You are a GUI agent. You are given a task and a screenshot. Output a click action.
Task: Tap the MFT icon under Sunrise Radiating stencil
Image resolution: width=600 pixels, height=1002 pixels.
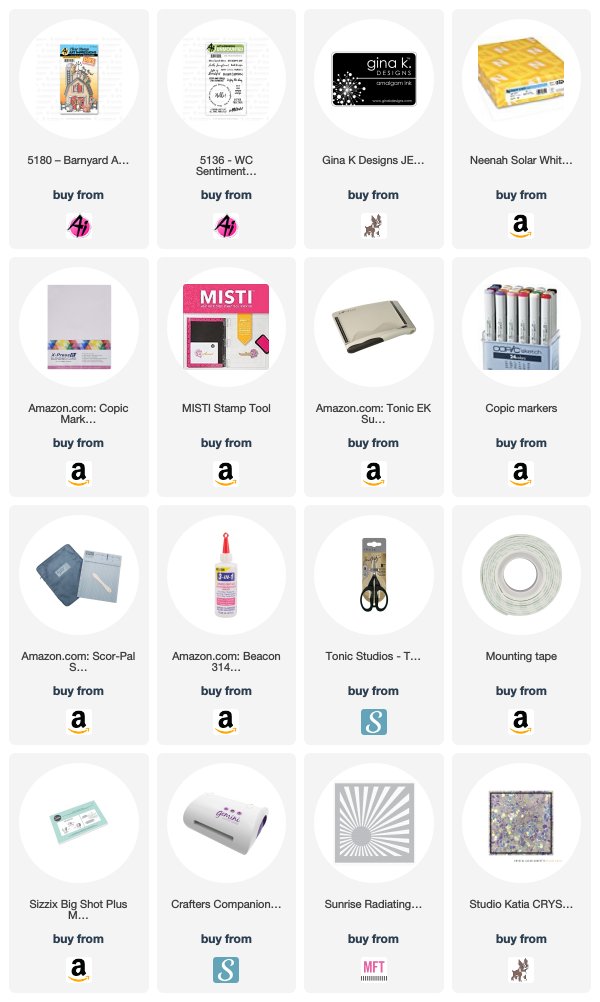coord(374,969)
